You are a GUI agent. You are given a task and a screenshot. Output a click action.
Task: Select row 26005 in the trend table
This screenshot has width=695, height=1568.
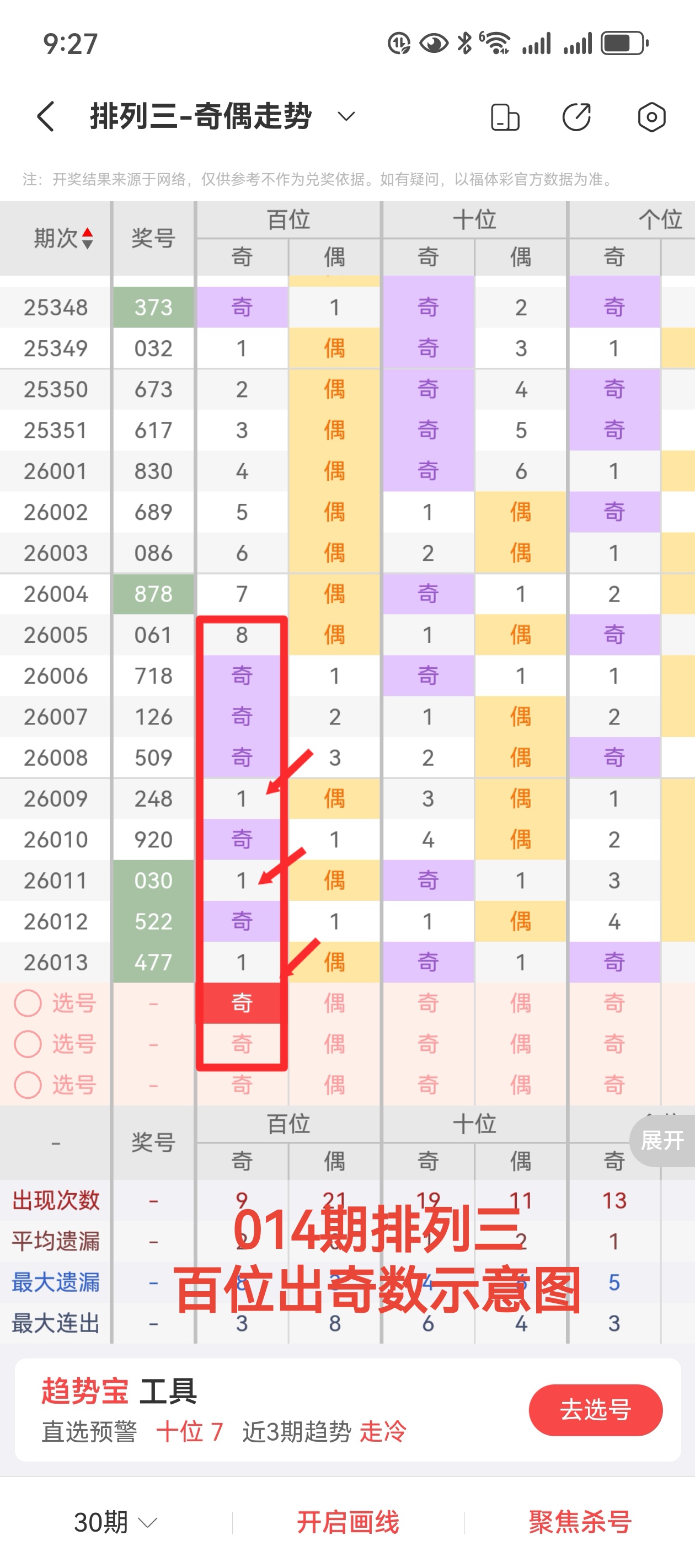(54, 633)
